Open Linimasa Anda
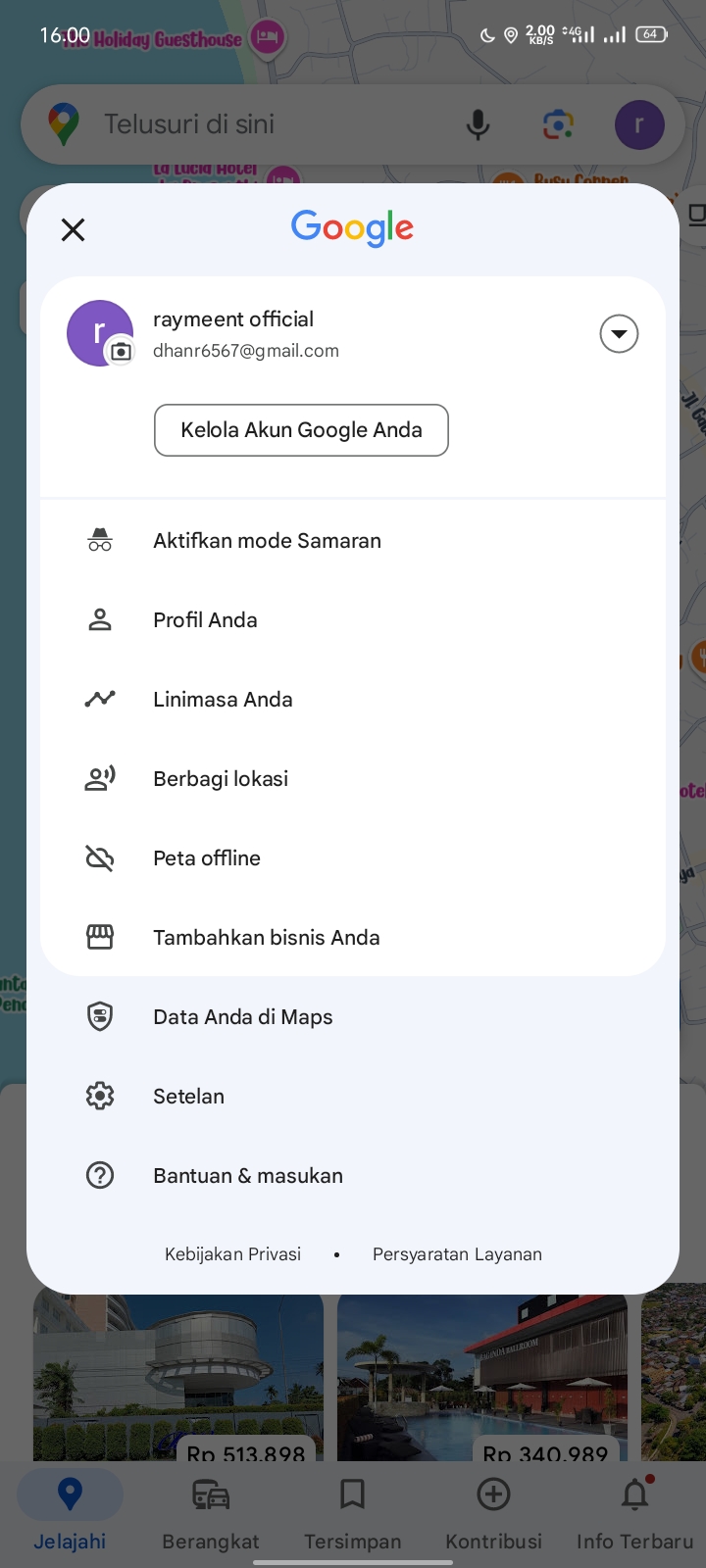The height and width of the screenshot is (1568, 706). 353,700
